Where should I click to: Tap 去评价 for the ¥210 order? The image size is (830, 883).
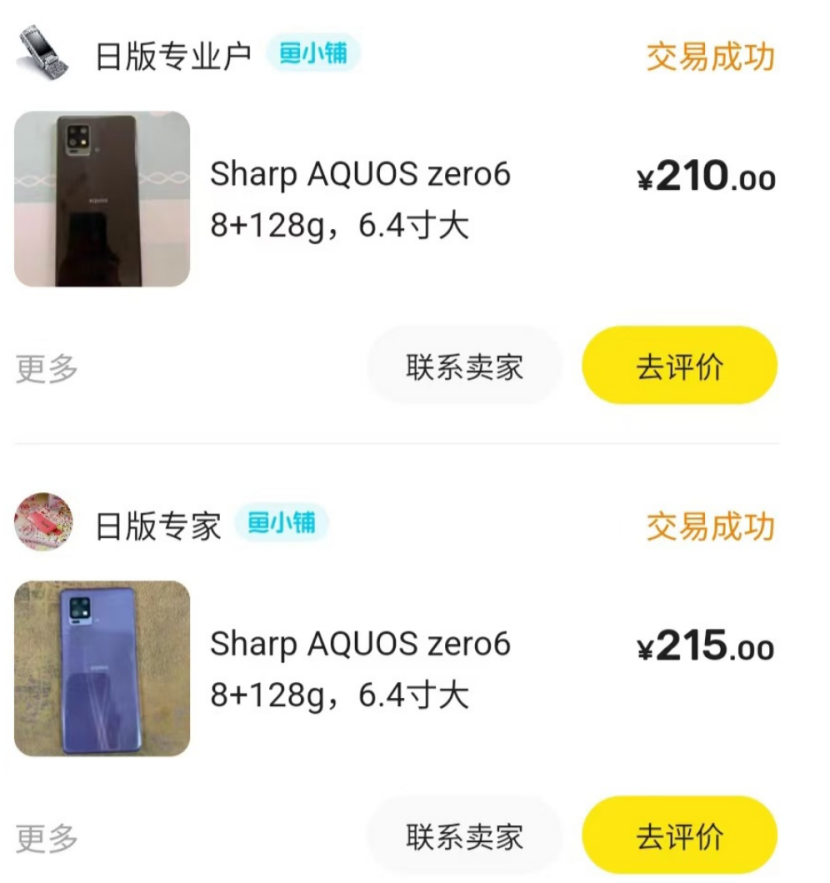pyautogui.click(x=679, y=366)
